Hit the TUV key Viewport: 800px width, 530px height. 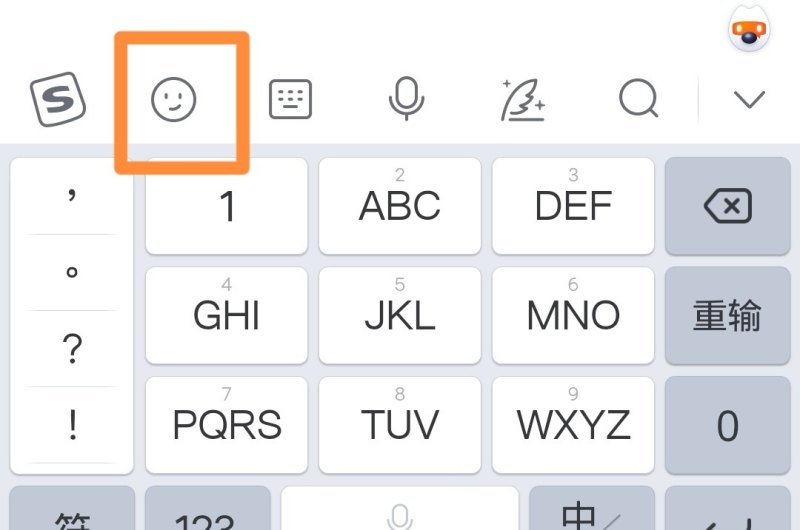[x=400, y=424]
